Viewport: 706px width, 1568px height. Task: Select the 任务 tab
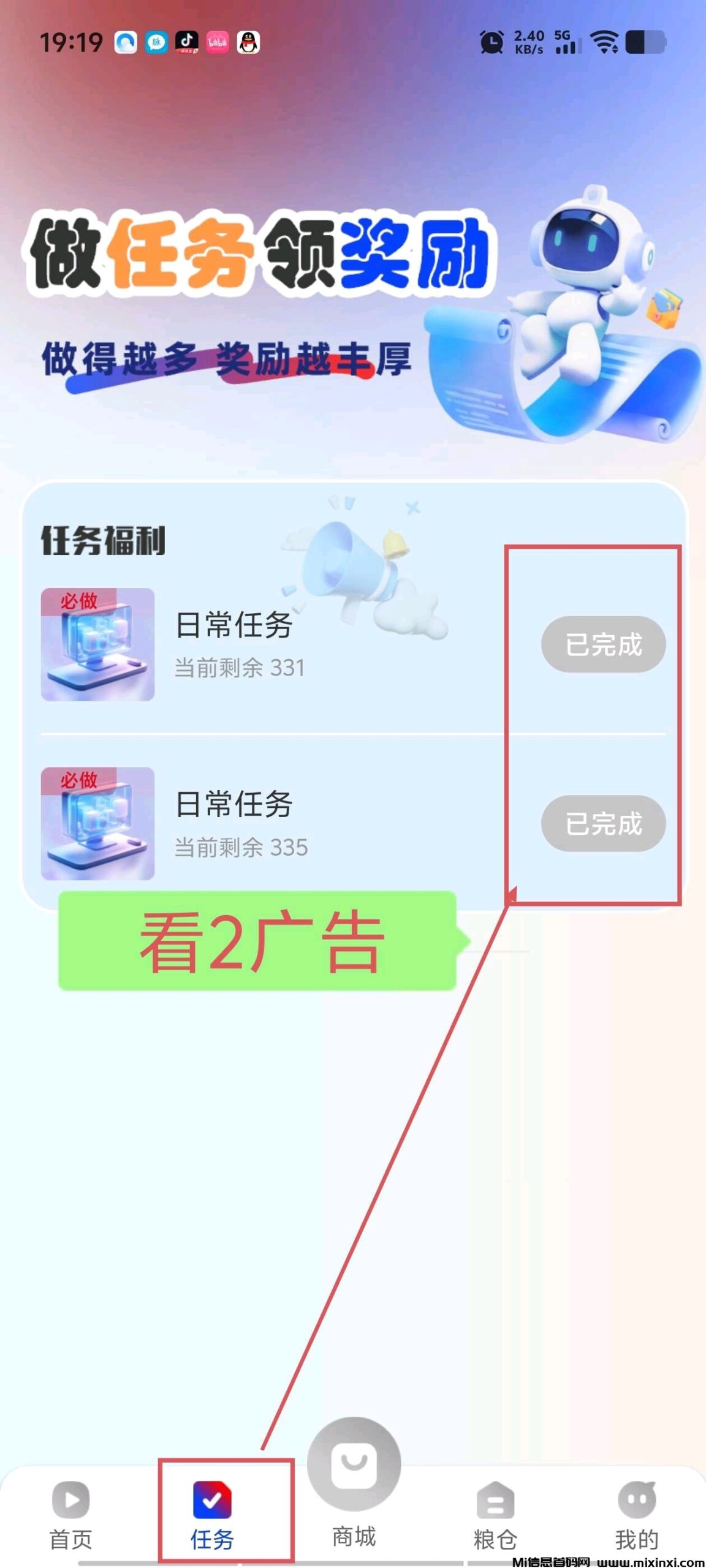[212, 1513]
